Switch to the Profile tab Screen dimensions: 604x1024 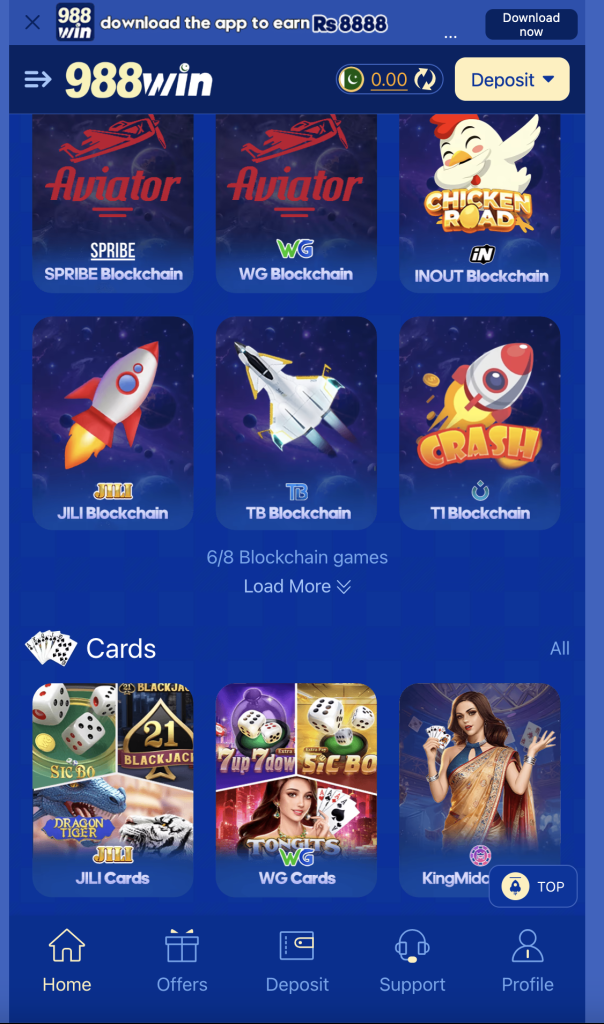tap(527, 961)
